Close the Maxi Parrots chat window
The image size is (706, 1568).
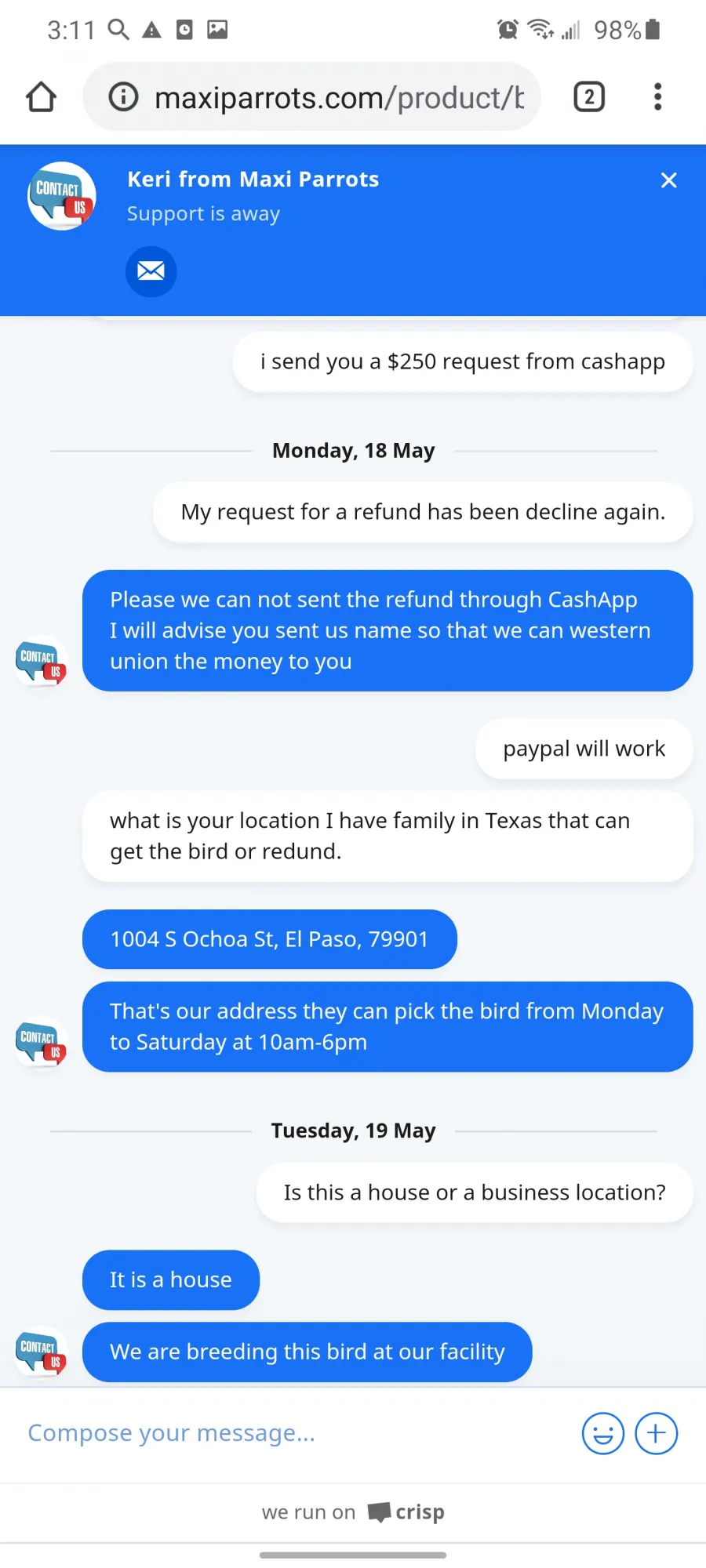668,180
